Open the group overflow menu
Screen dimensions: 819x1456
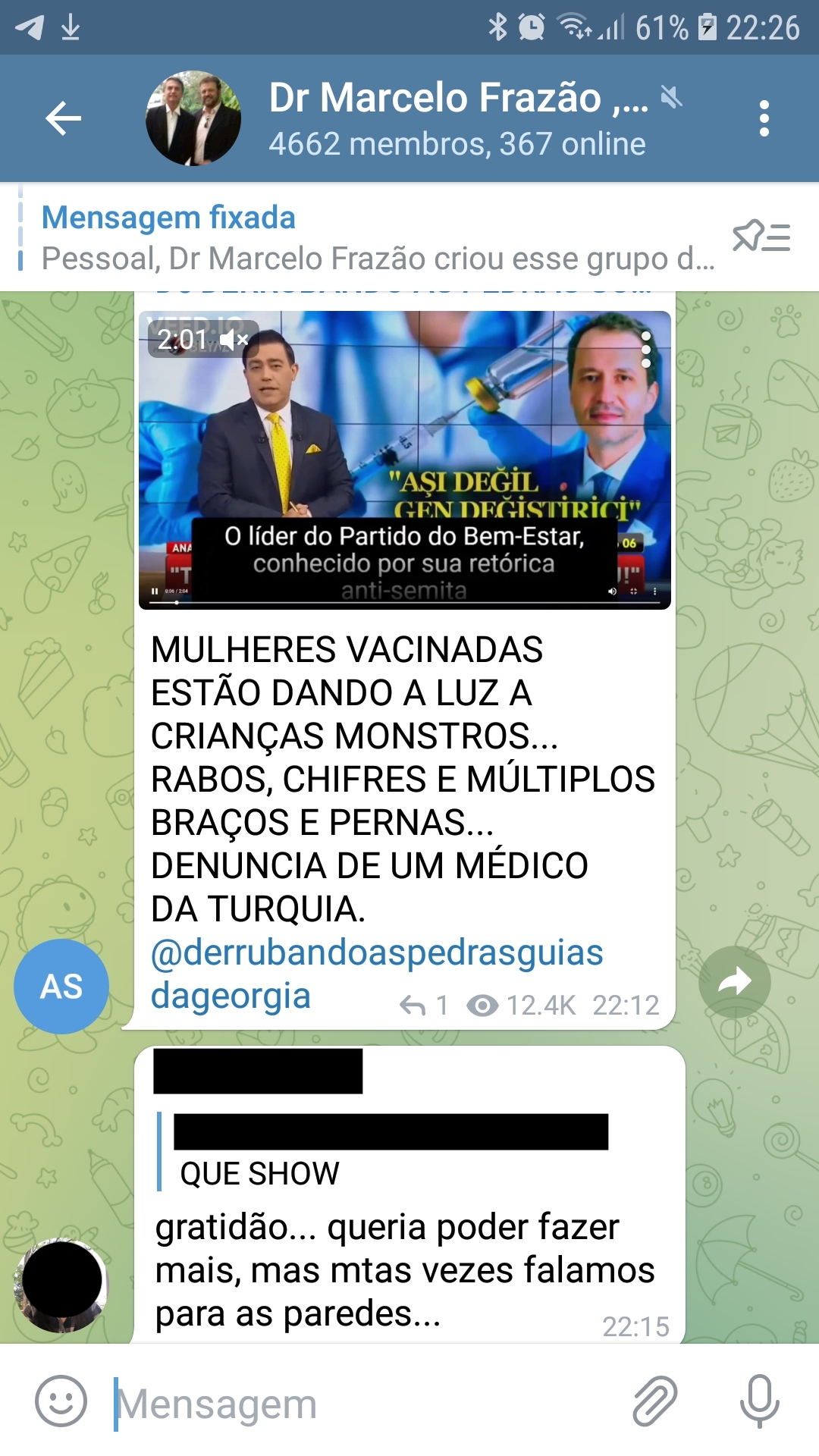click(764, 118)
